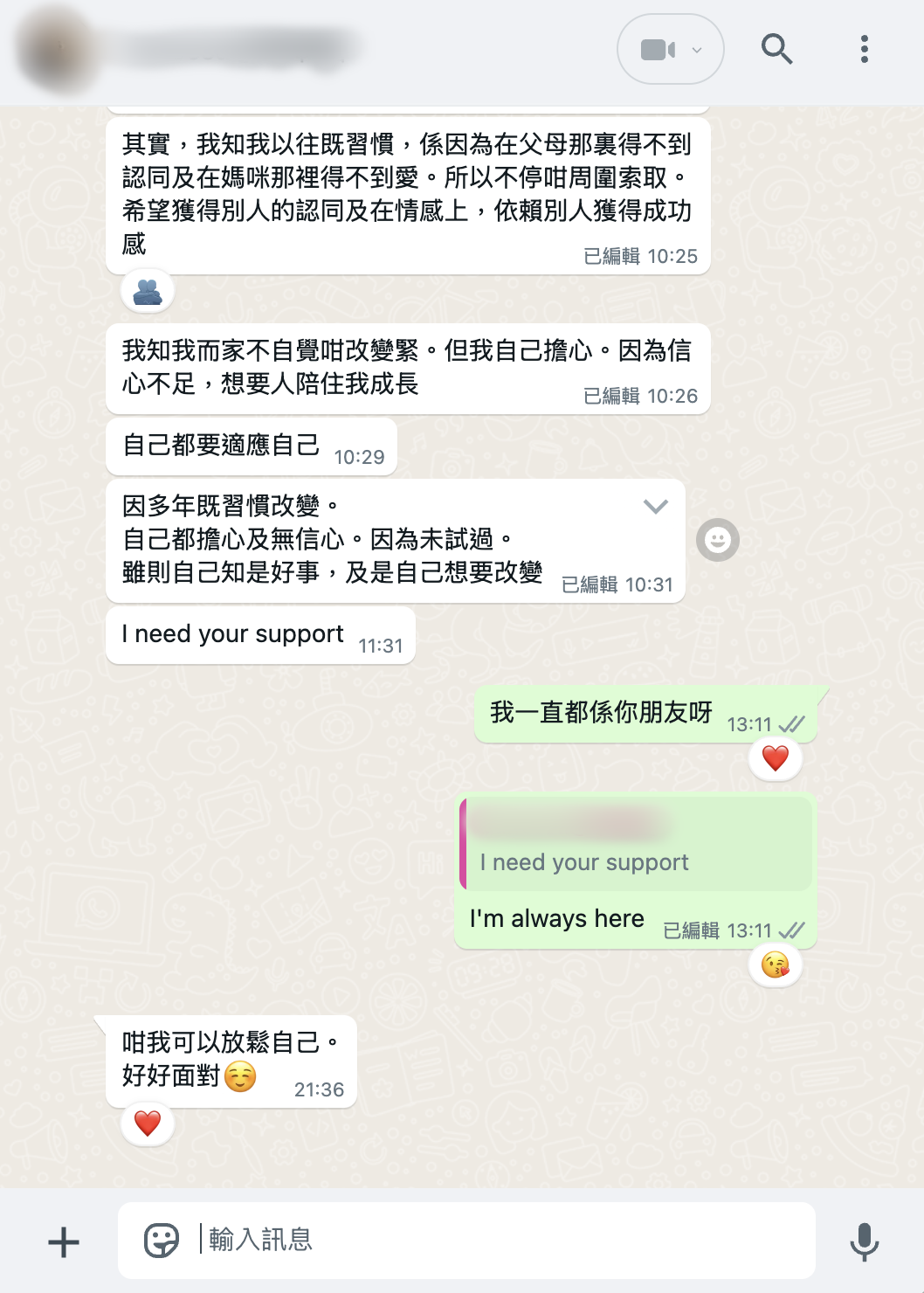
Task: Focus the 輸入訊息 message field
Action: [x=507, y=1241]
